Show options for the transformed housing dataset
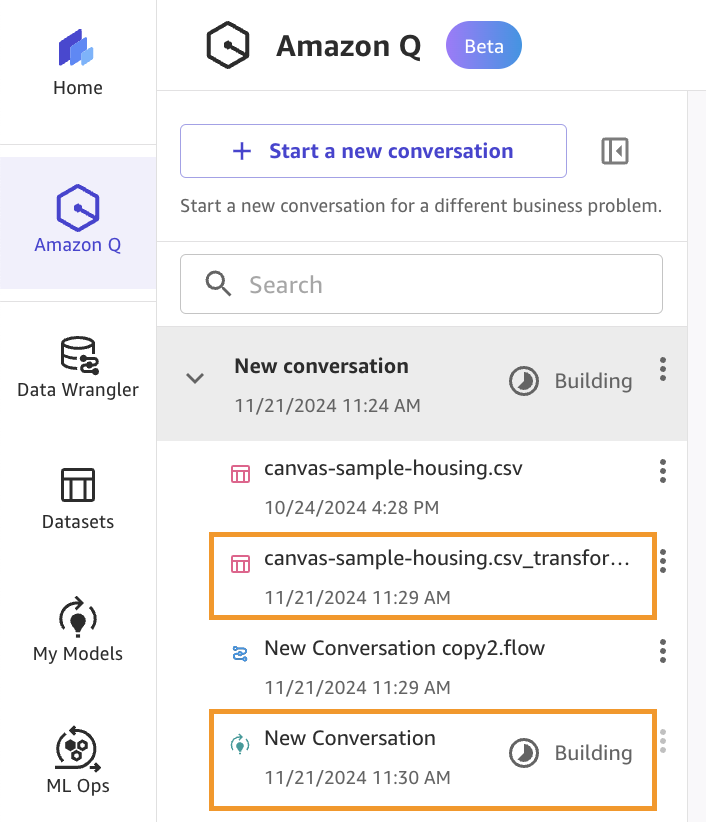The width and height of the screenshot is (706, 822). coord(663,562)
